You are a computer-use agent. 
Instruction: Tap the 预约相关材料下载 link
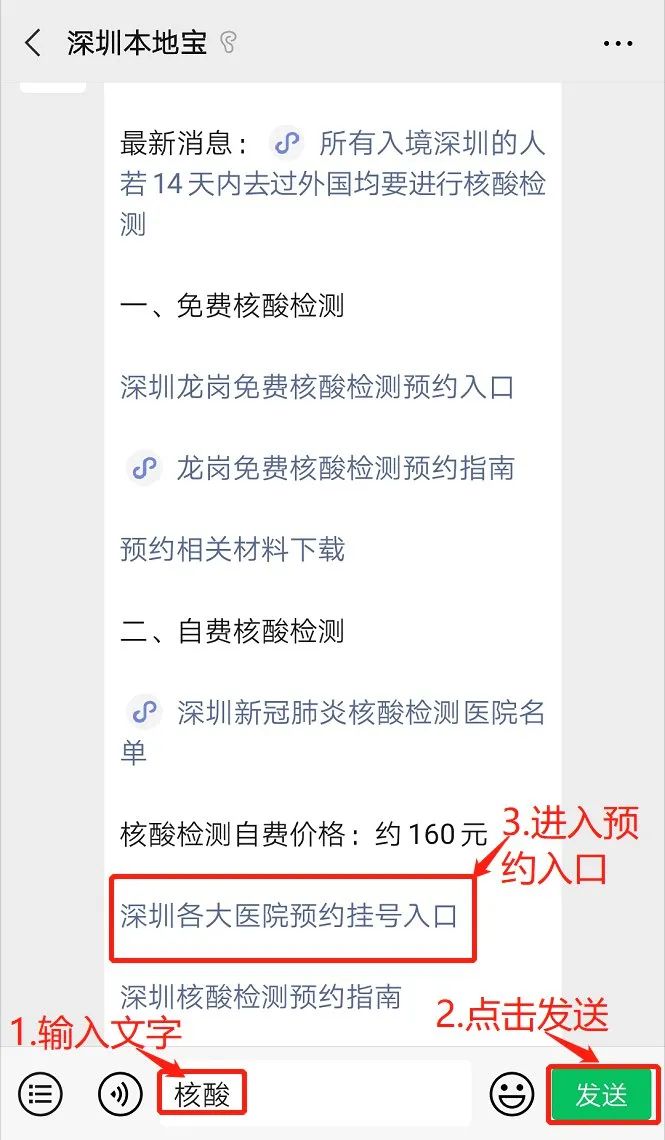[233, 549]
